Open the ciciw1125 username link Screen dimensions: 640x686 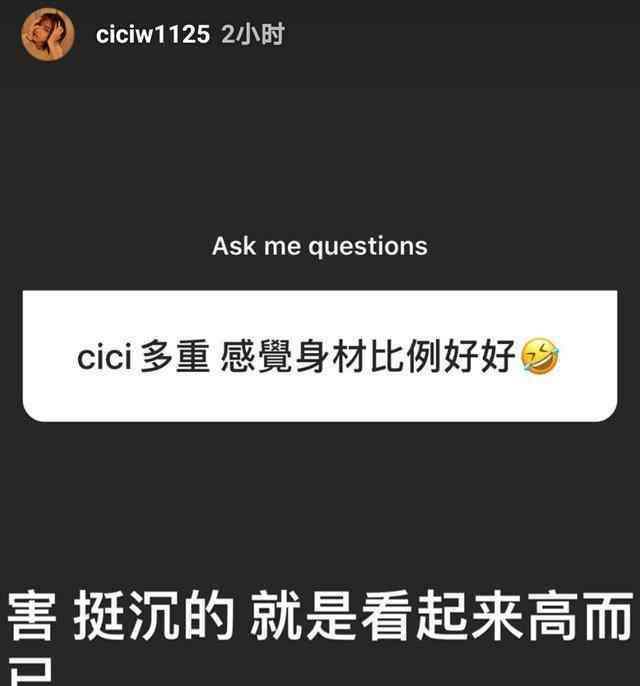coord(152,35)
